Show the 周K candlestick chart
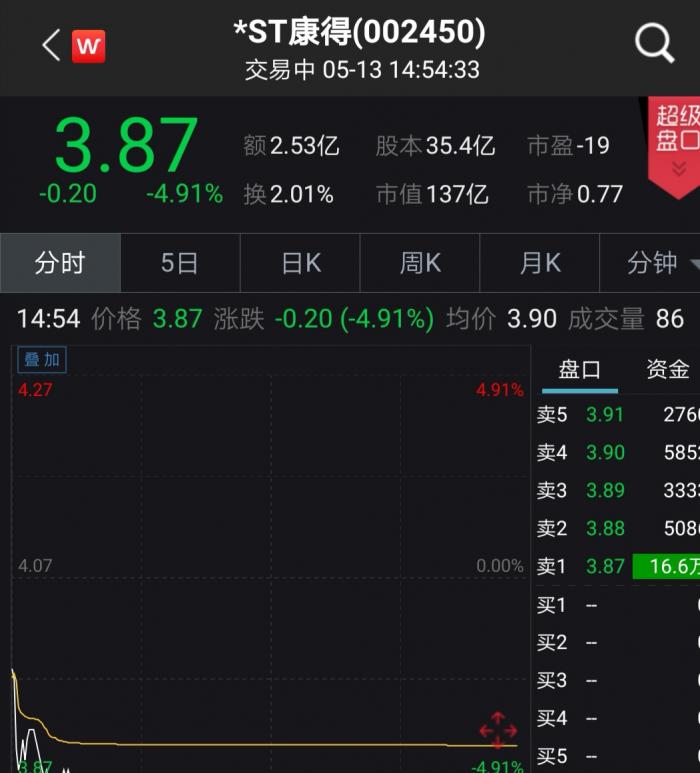The image size is (700, 773). point(420,263)
